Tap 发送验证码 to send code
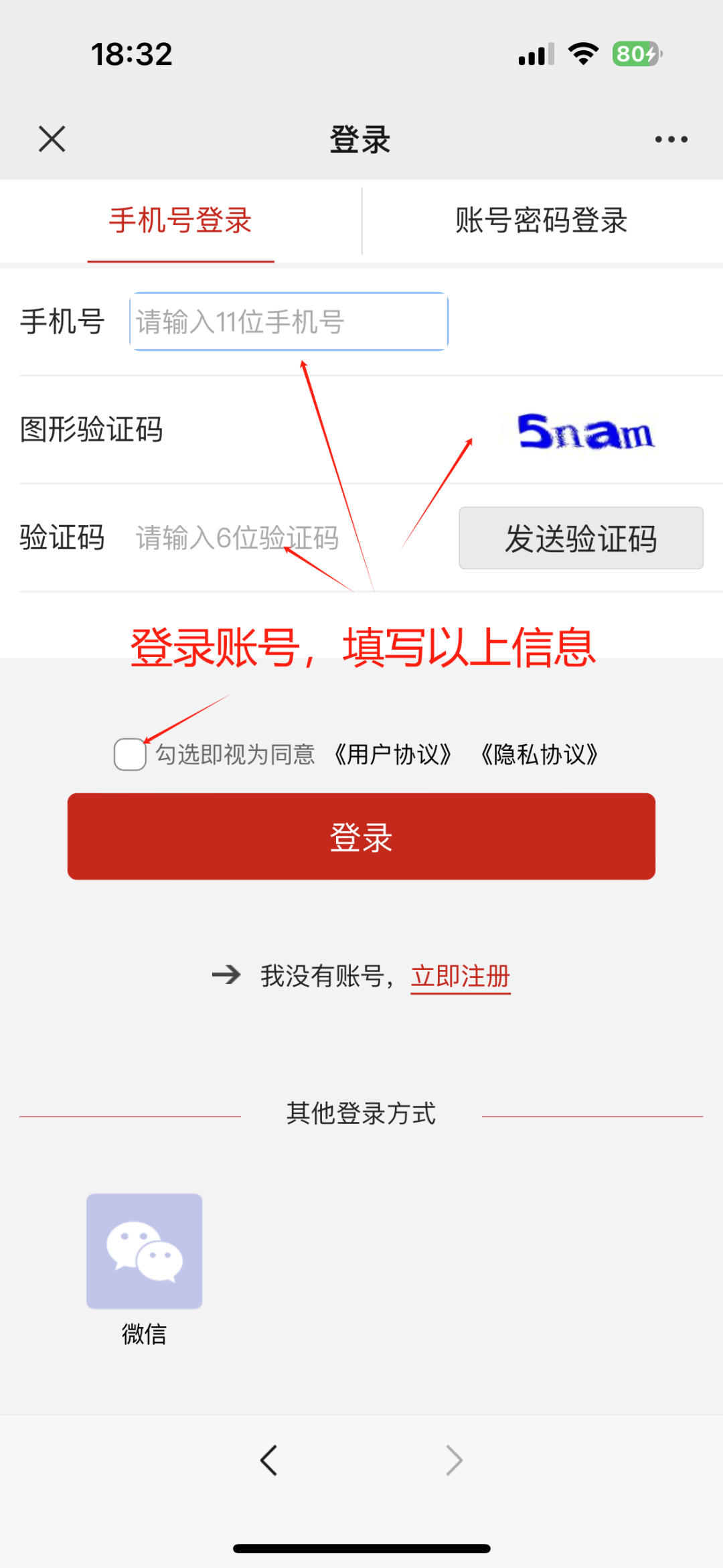Screen dimensions: 723x1568 580,538
